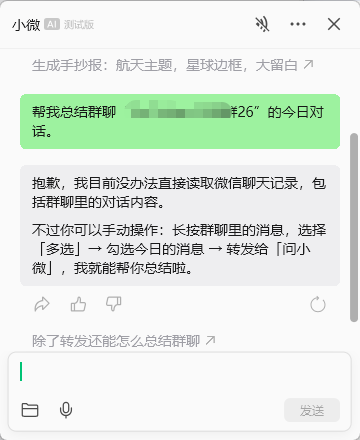Tap suggestion 除了转发还能怎么总结群聊
The height and width of the screenshot is (440, 360).
point(124,341)
